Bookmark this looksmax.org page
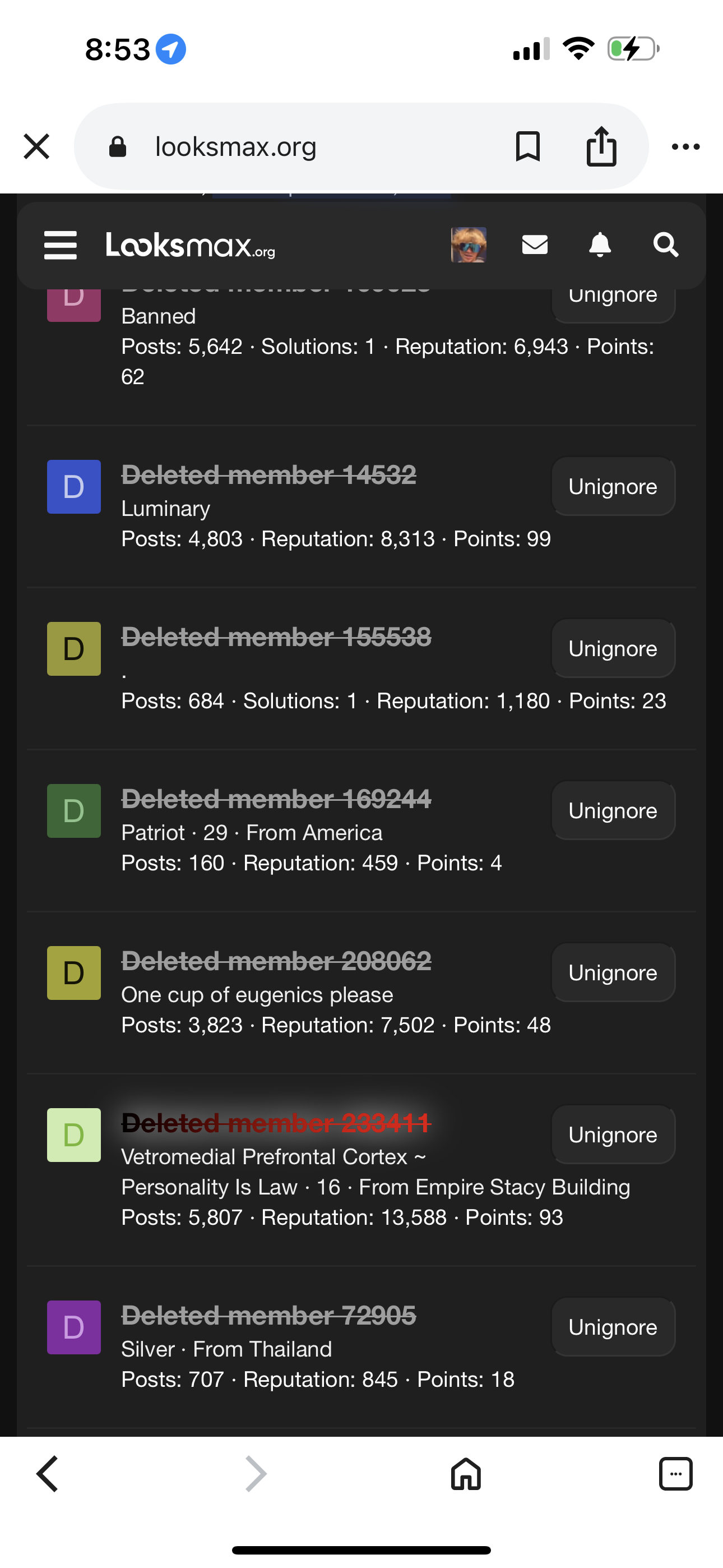The height and width of the screenshot is (1568, 723). tap(527, 147)
